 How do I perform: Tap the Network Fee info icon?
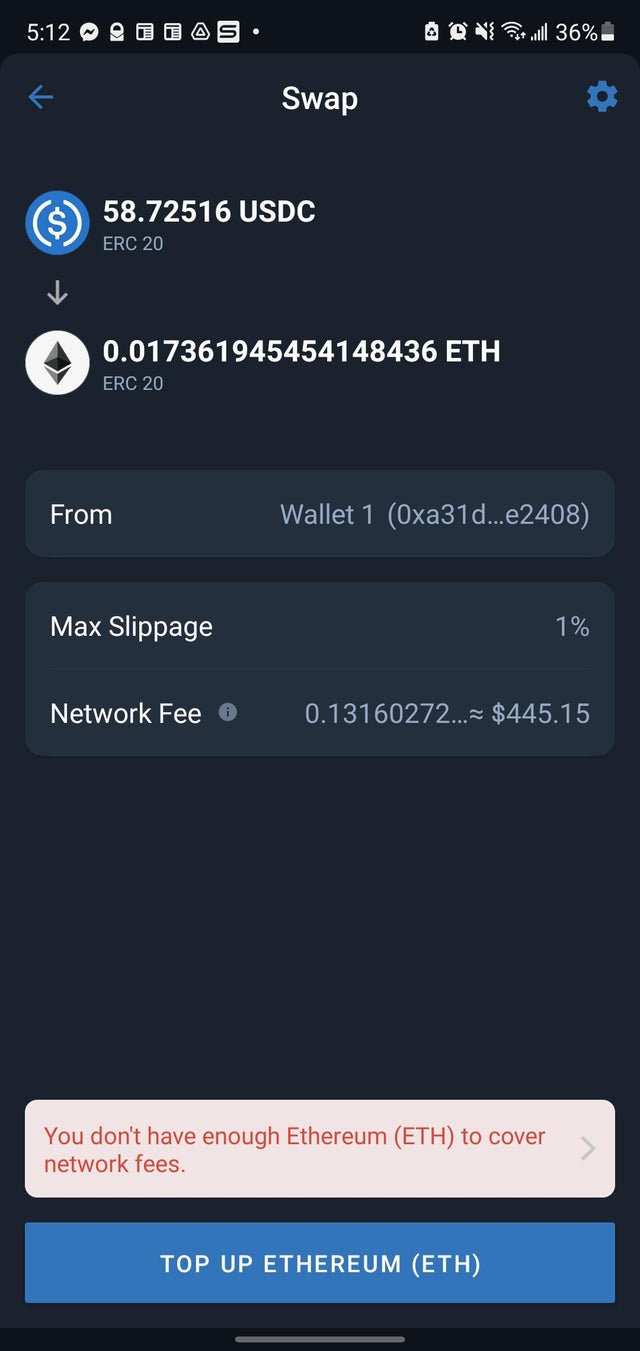(x=228, y=713)
